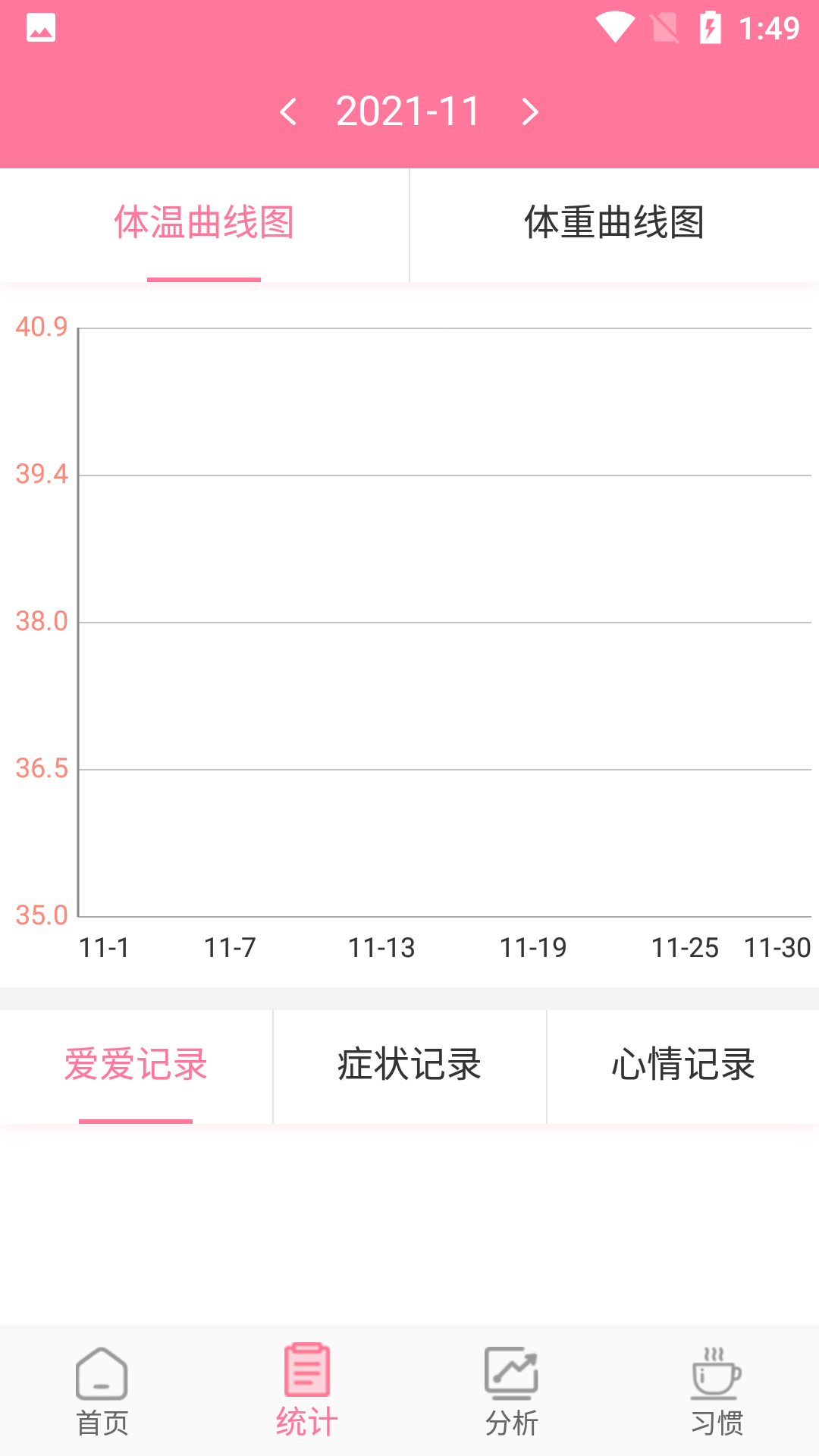Click the 2021-11 month title
The height and width of the screenshot is (1456, 819).
408,111
